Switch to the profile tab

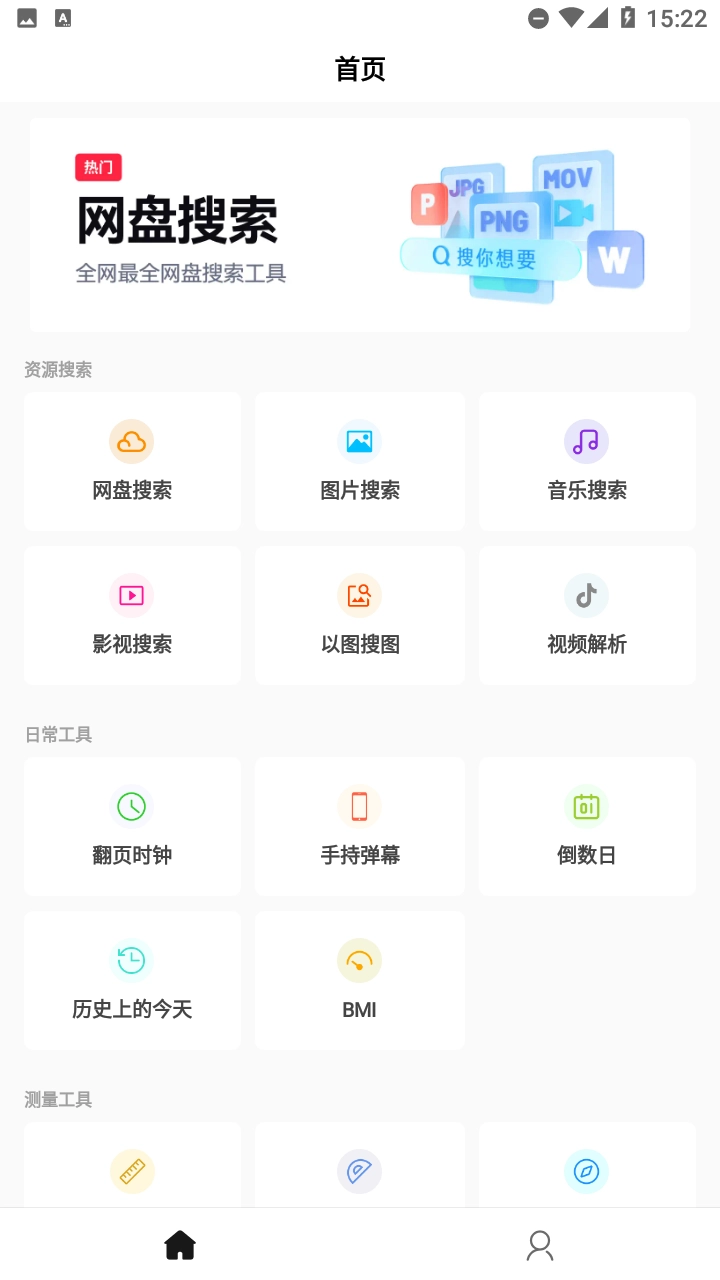(x=540, y=1244)
